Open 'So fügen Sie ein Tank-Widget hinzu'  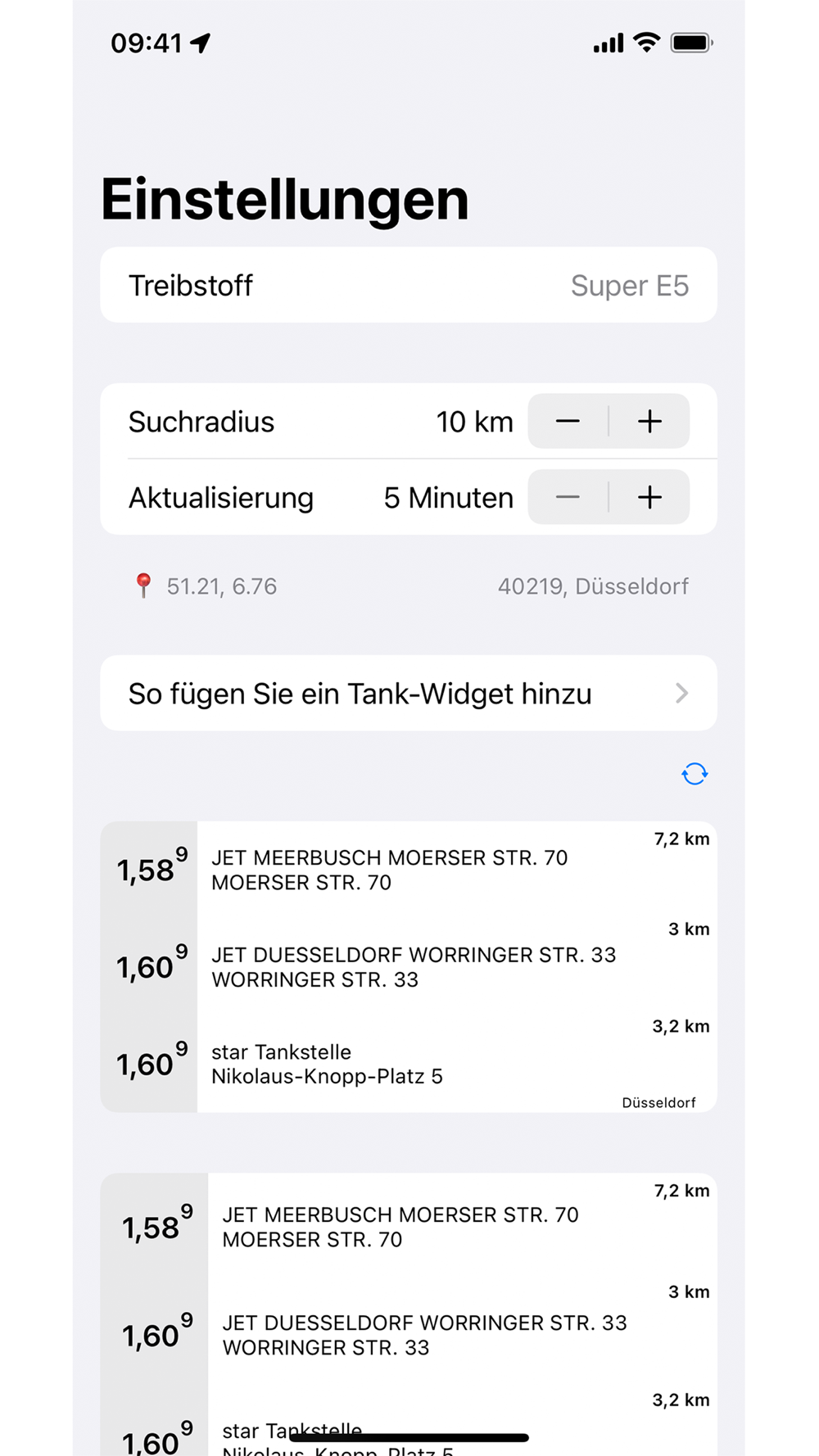pyautogui.click(x=409, y=694)
